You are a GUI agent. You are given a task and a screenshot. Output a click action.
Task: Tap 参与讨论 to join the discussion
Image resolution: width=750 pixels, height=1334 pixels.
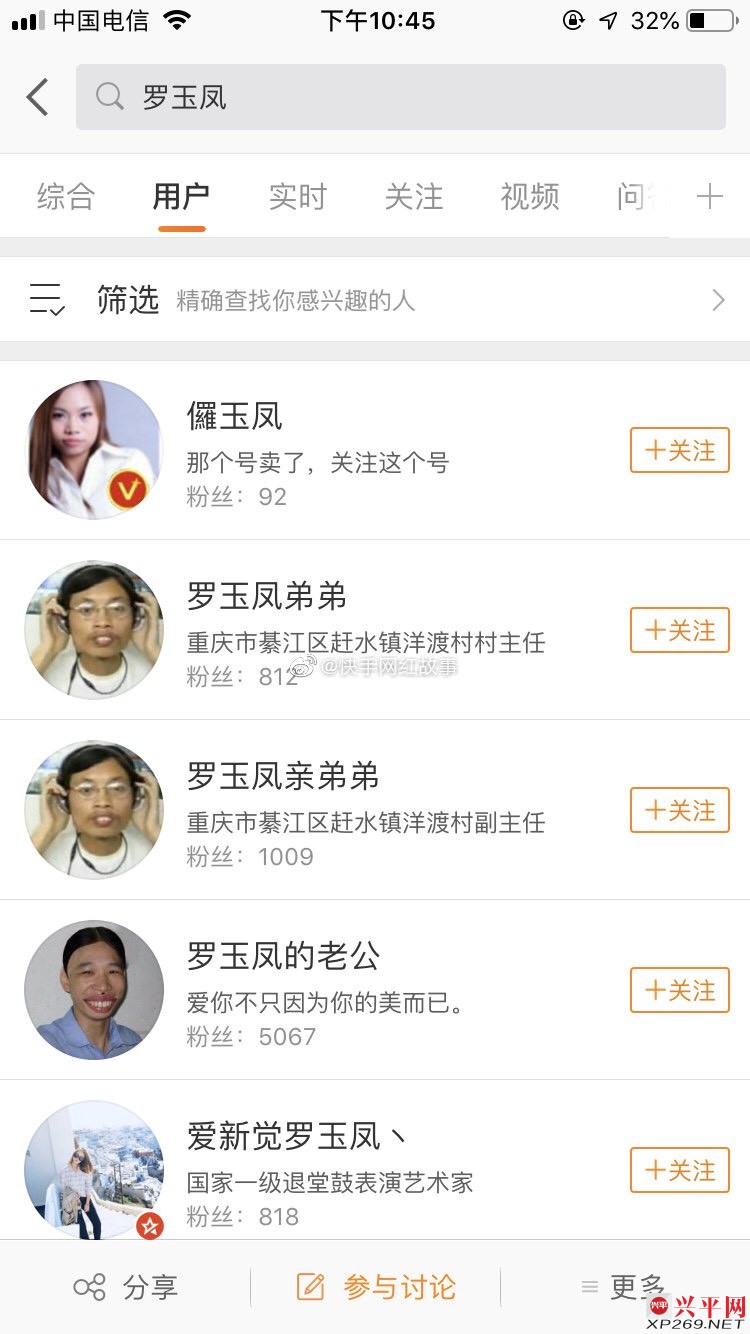(376, 1287)
